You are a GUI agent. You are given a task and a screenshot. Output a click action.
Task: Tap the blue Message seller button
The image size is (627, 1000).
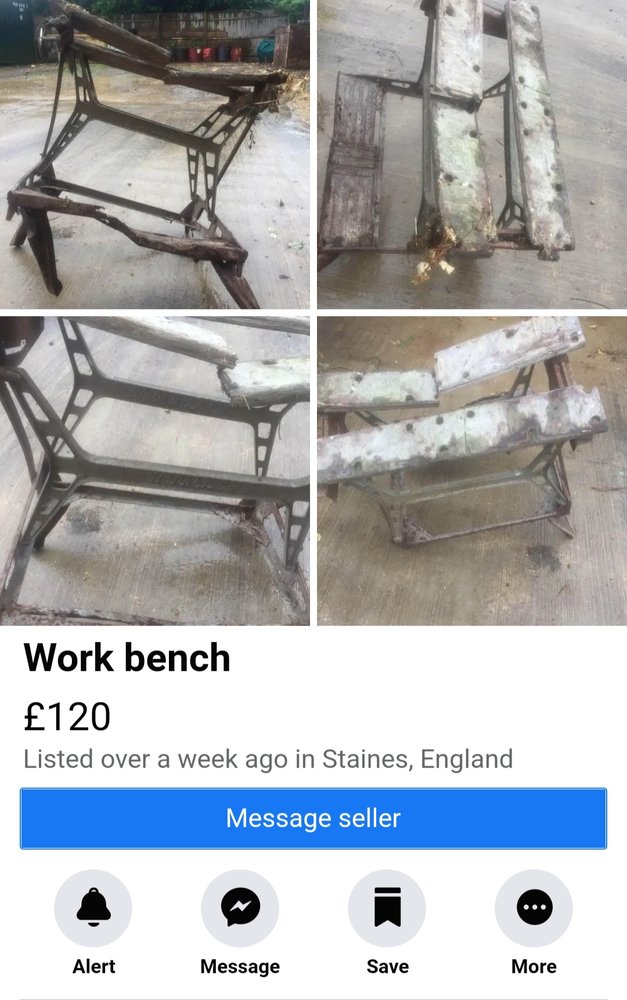[313, 818]
